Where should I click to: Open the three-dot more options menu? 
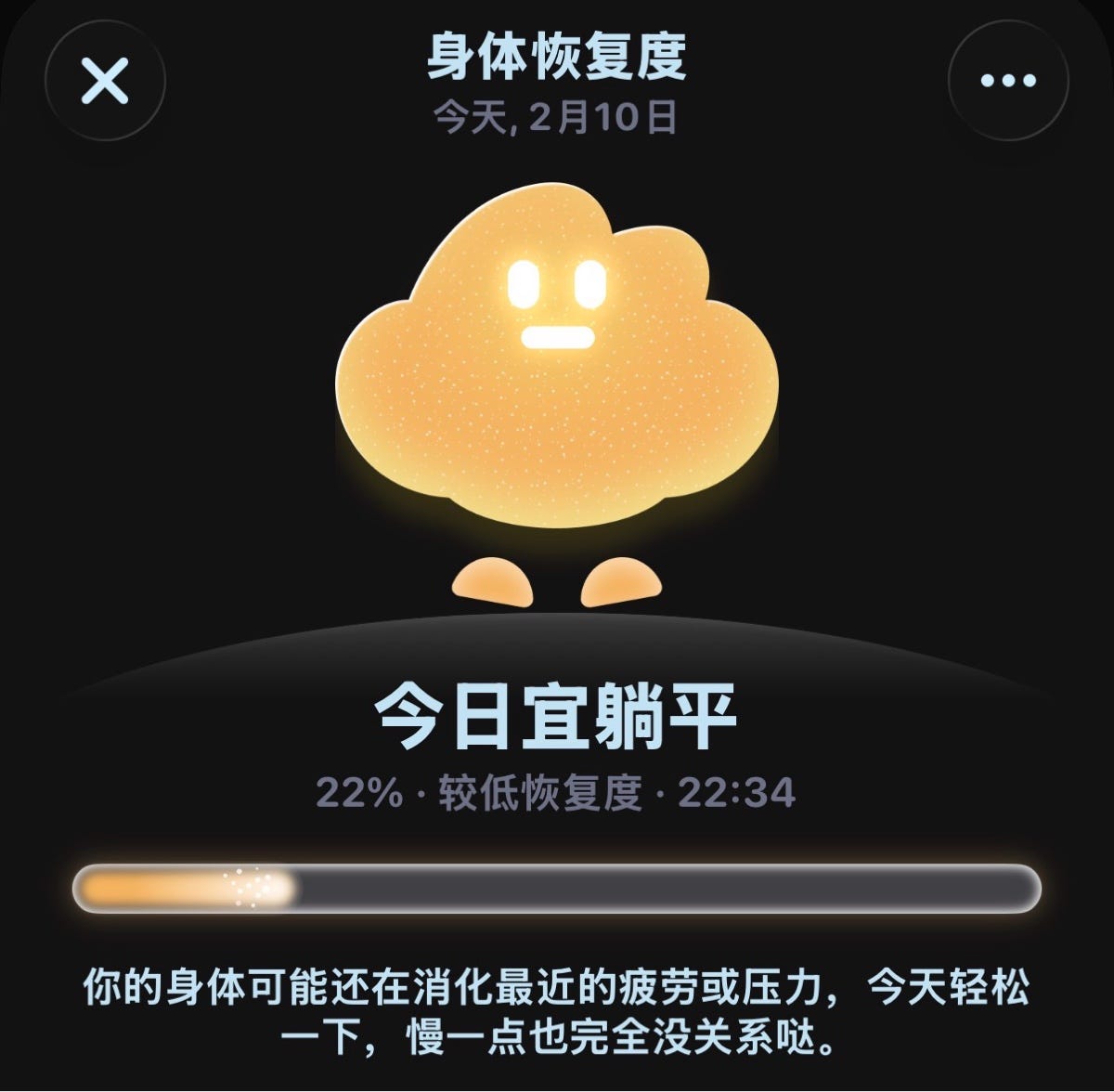pos(1008,81)
